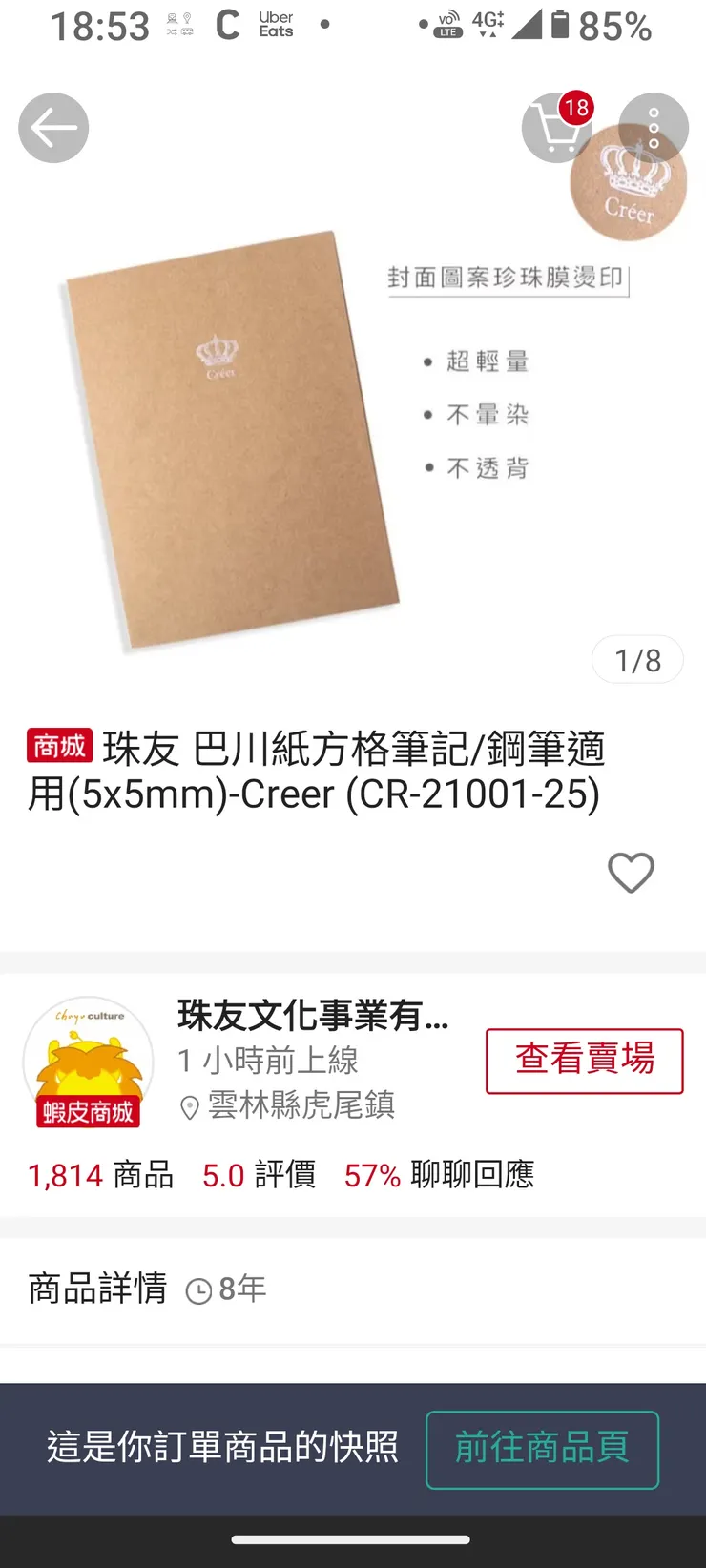Tap the clock icon beside 8年
Viewport: 706px width, 1568px height.
tap(197, 1289)
